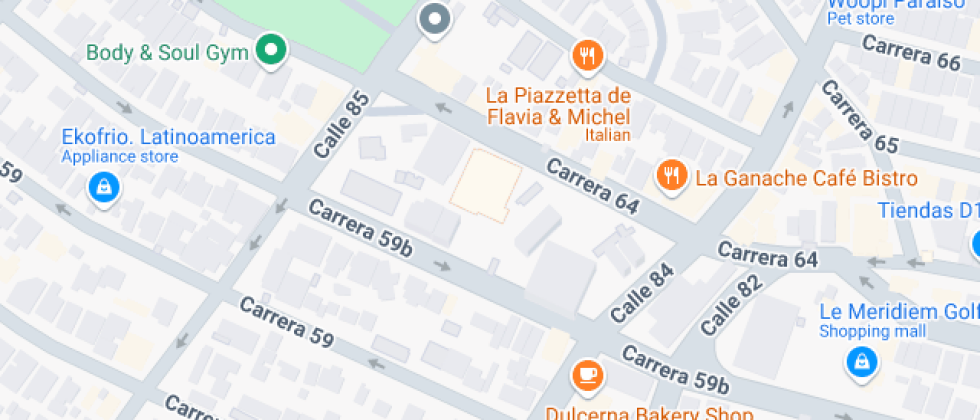The image size is (980, 420).
Task: Tap La Ganache Café Bistro restaurant pin
Action: [x=672, y=178]
